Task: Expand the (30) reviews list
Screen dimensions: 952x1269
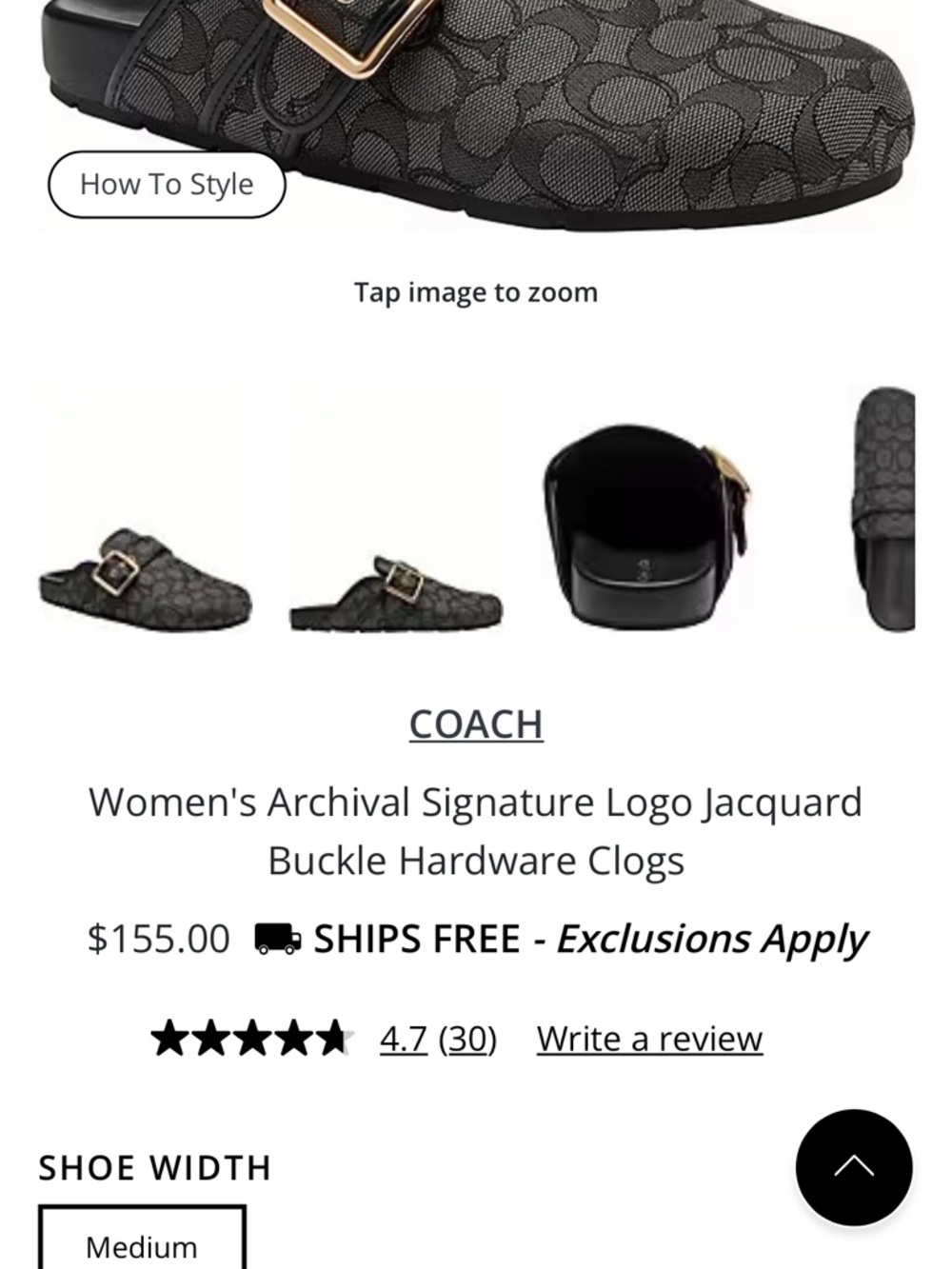Action: 467,1038
